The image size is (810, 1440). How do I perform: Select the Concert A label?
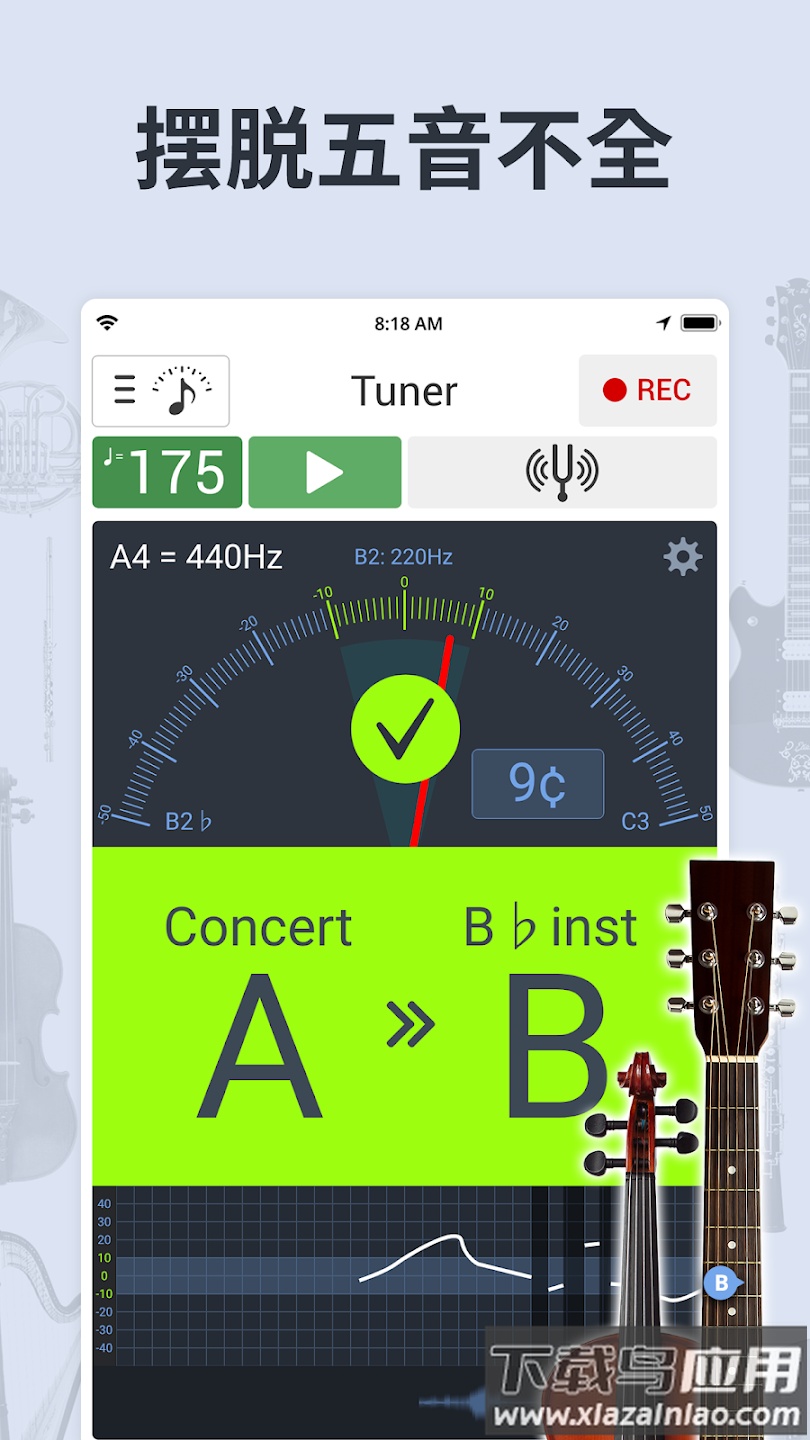tap(257, 926)
